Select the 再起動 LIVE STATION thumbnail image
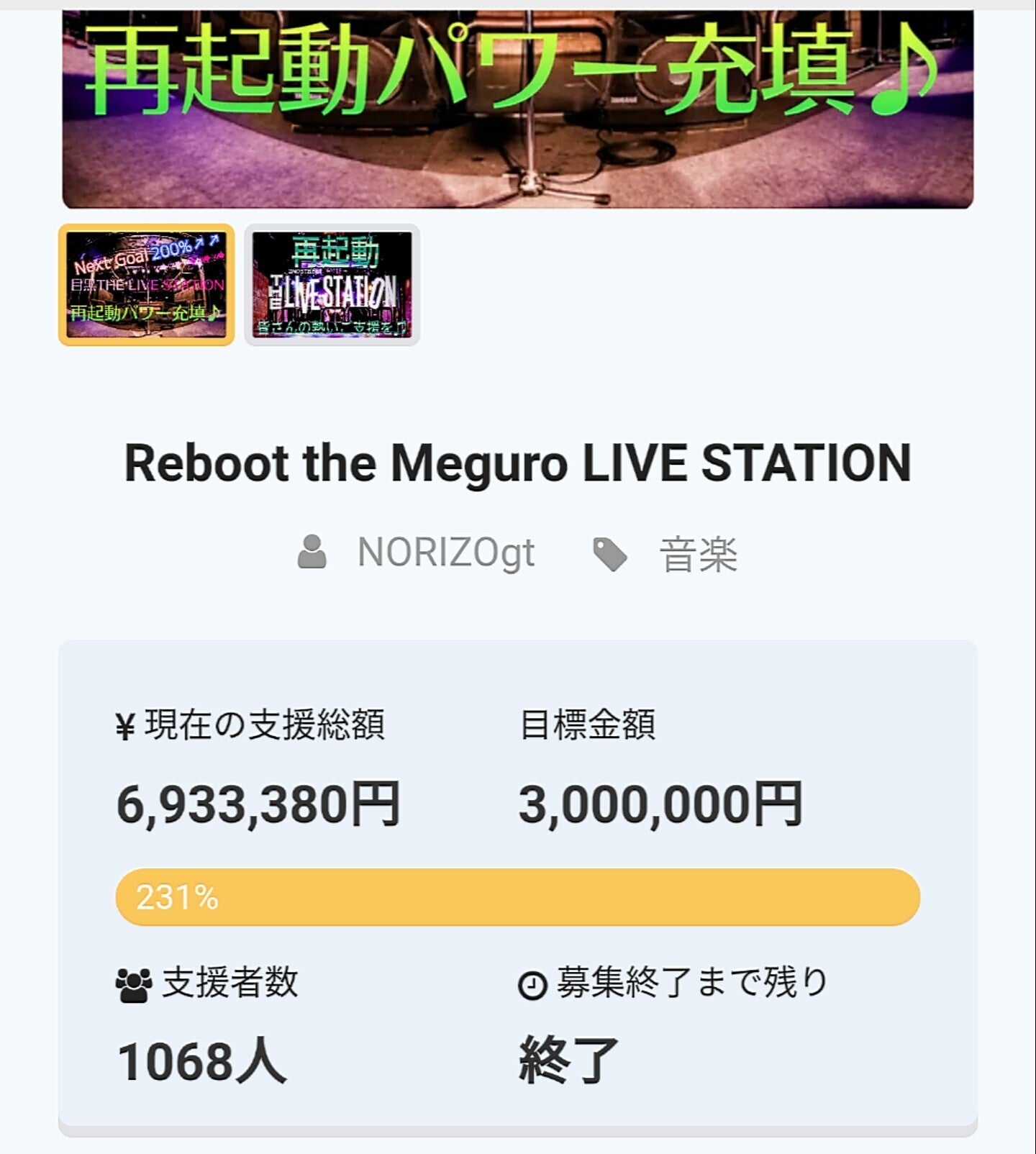The width and height of the screenshot is (1036, 1154). (332, 285)
